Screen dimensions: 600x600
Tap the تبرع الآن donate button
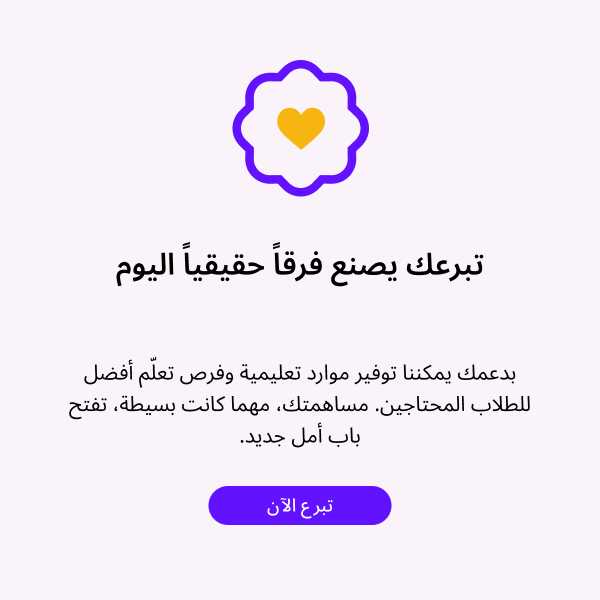coord(300,505)
